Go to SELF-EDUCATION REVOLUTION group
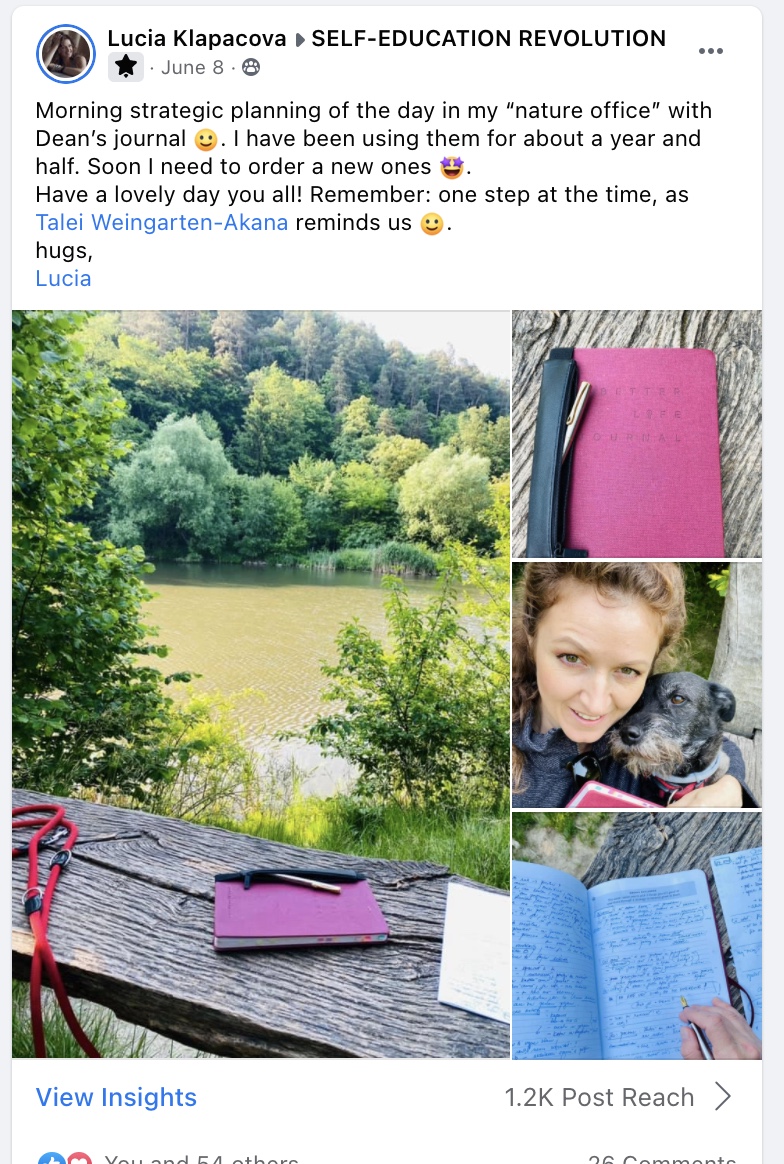This screenshot has height=1164, width=784. point(488,39)
